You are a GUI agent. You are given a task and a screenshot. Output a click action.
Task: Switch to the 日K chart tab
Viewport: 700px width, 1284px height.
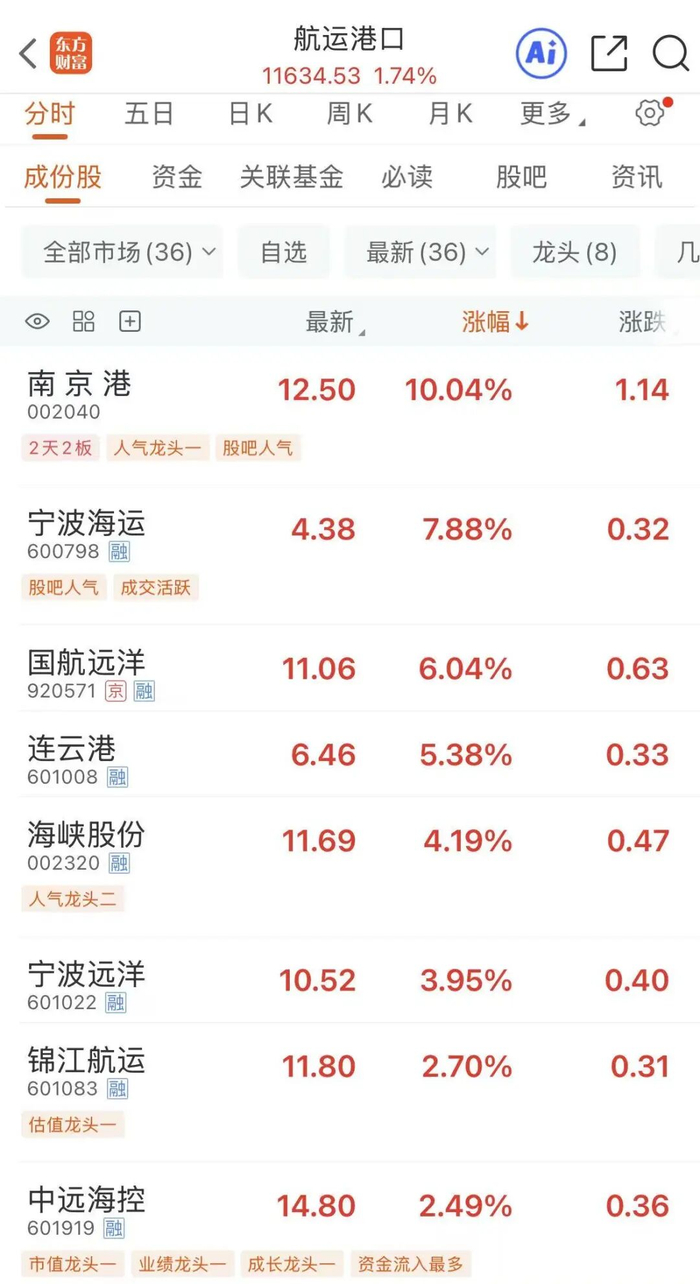click(250, 114)
